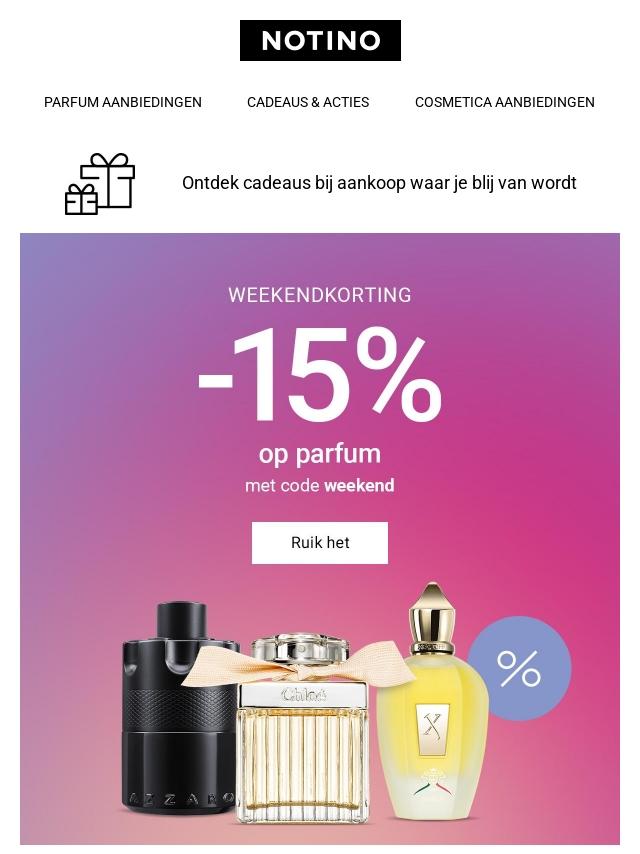Open Cadeaus & Acties link

(308, 102)
